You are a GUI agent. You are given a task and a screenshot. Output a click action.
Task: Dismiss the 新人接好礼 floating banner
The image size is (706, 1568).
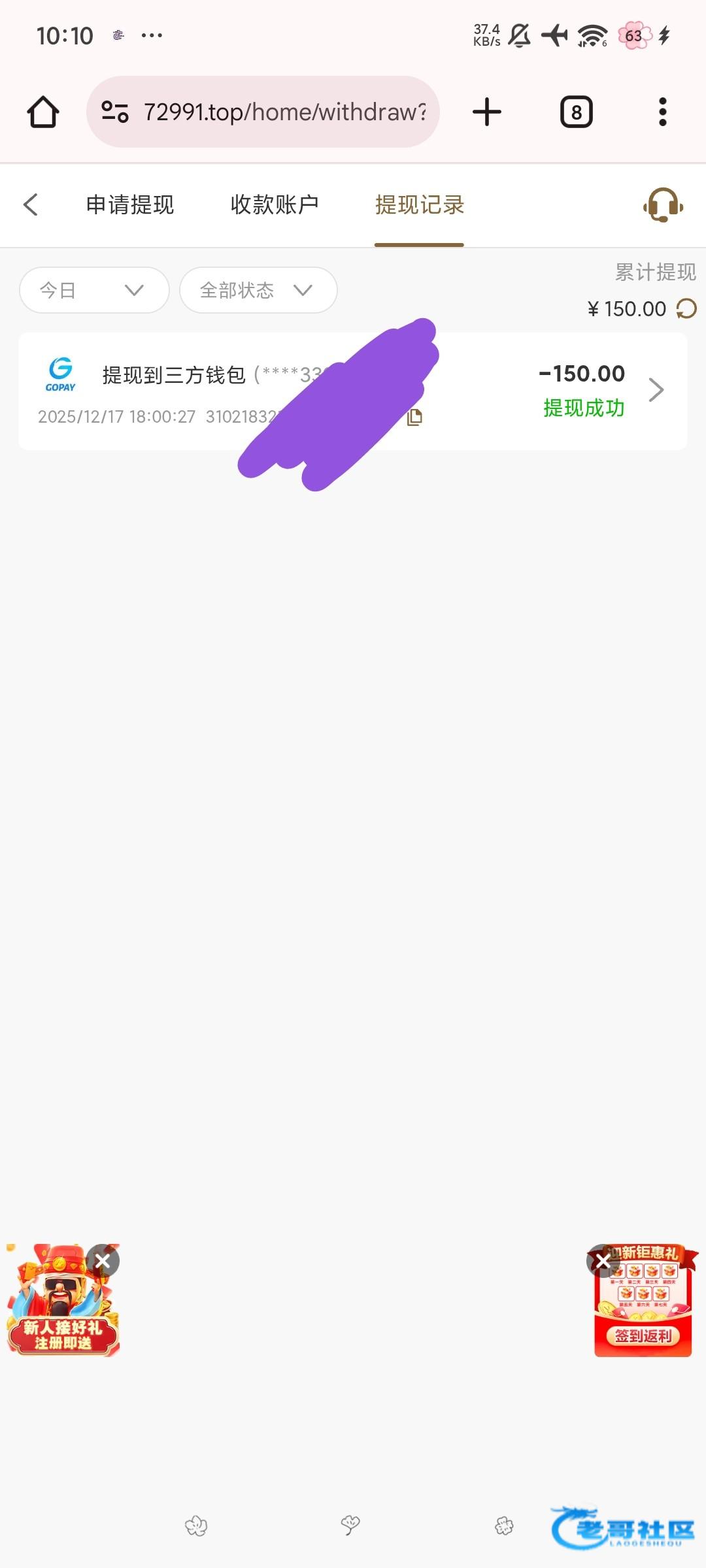103,1261
